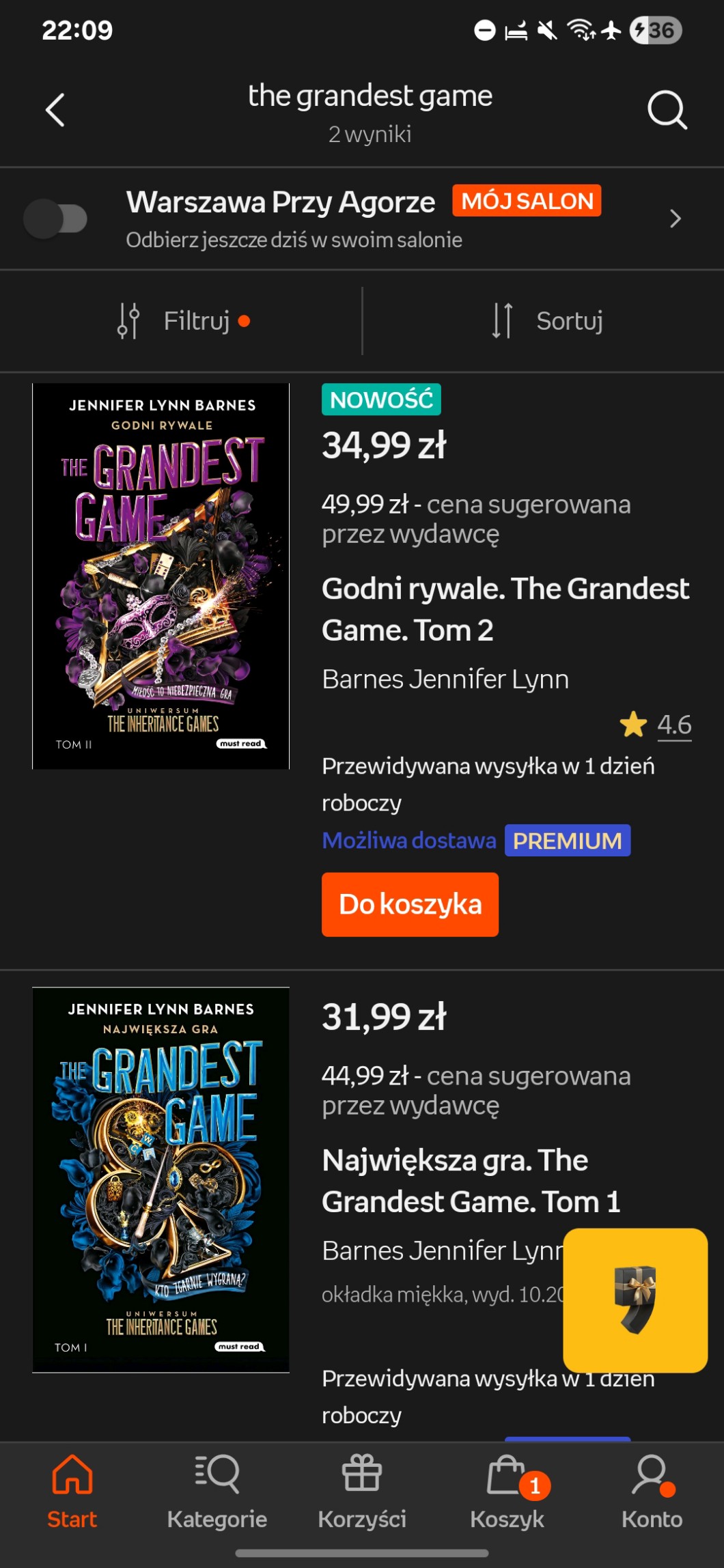This screenshot has height=1568, width=724.
Task: Switch to the Konto tab
Action: pos(652,1492)
